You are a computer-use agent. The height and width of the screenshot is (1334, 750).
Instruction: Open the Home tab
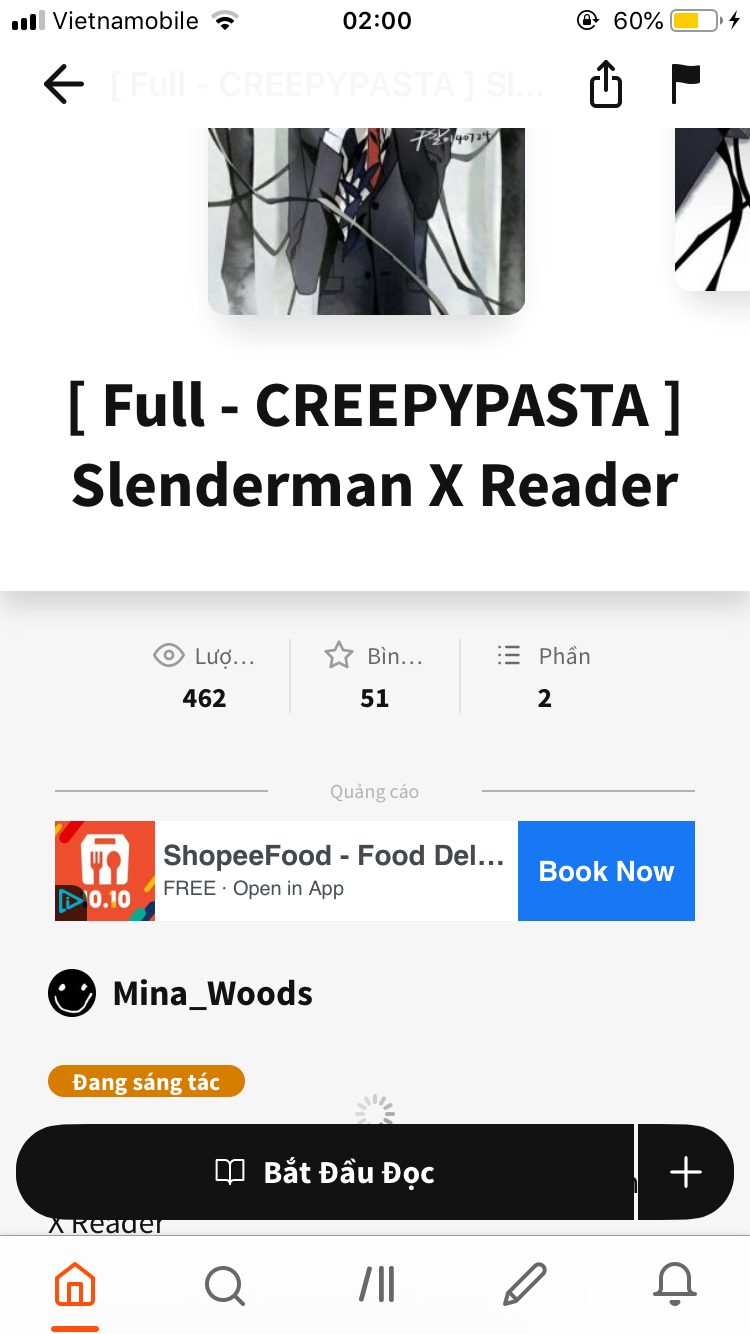pos(75,1285)
